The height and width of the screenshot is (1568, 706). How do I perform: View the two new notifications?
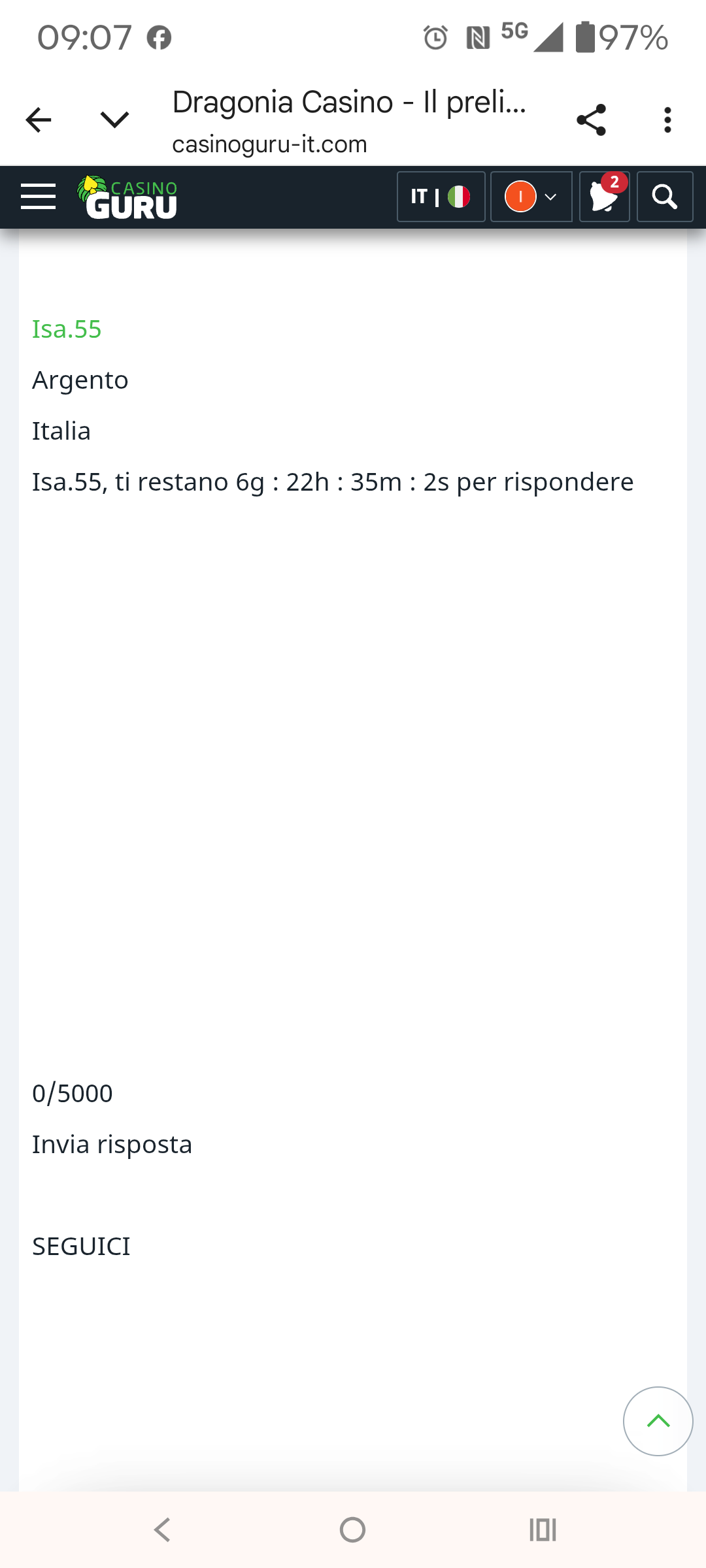[604, 197]
